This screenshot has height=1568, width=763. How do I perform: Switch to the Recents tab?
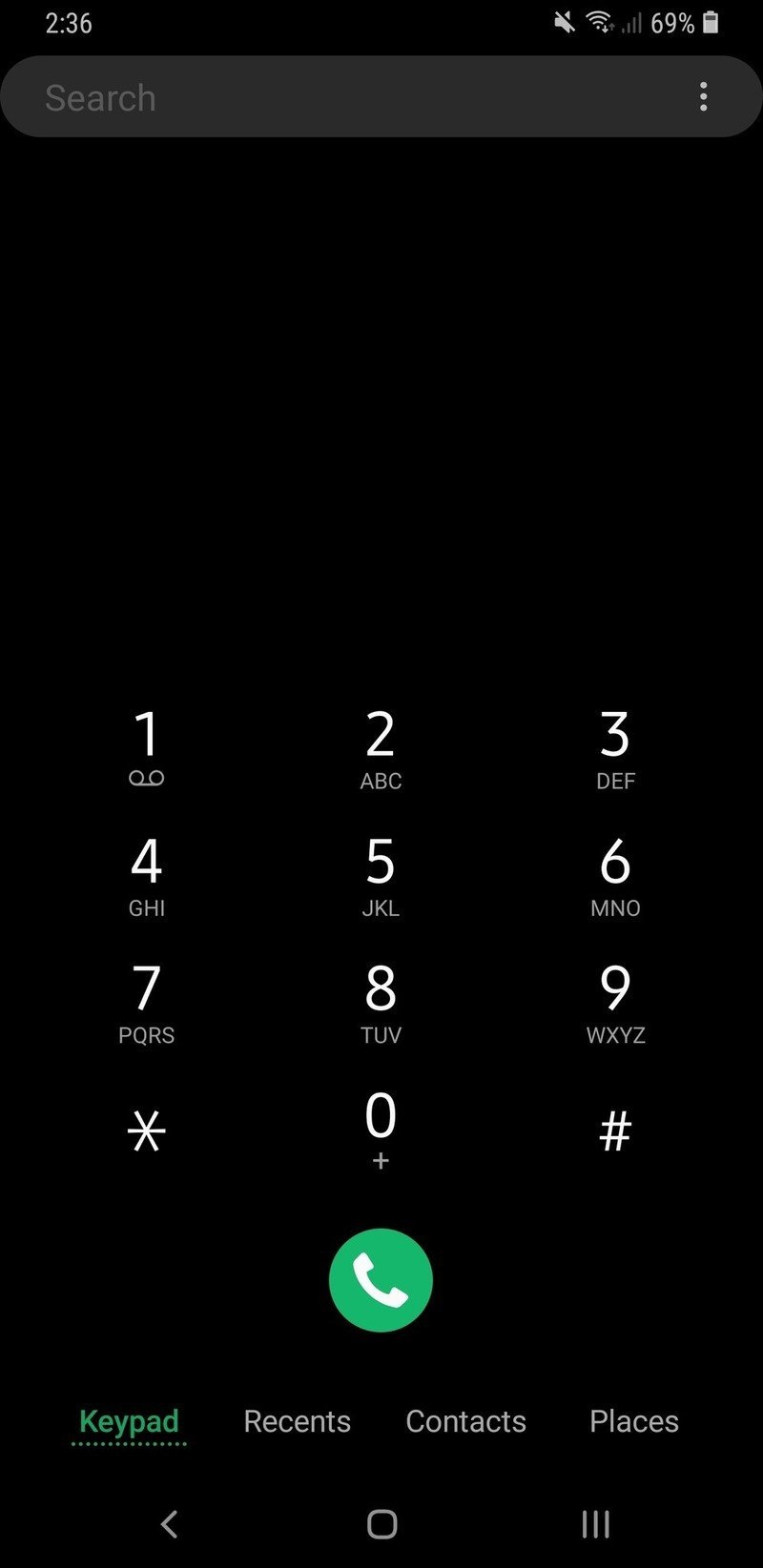[x=297, y=1421]
